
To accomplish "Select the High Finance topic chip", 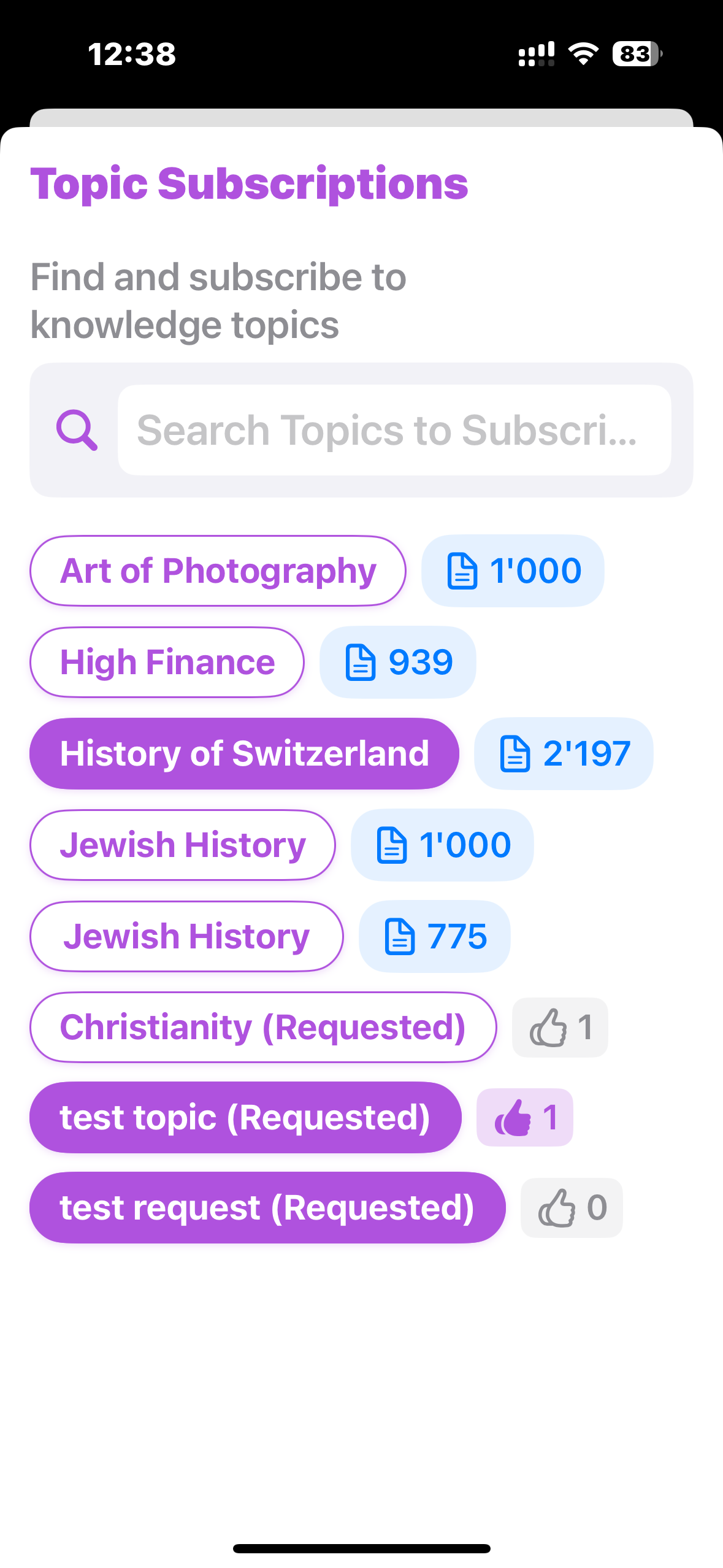I will 167,662.
